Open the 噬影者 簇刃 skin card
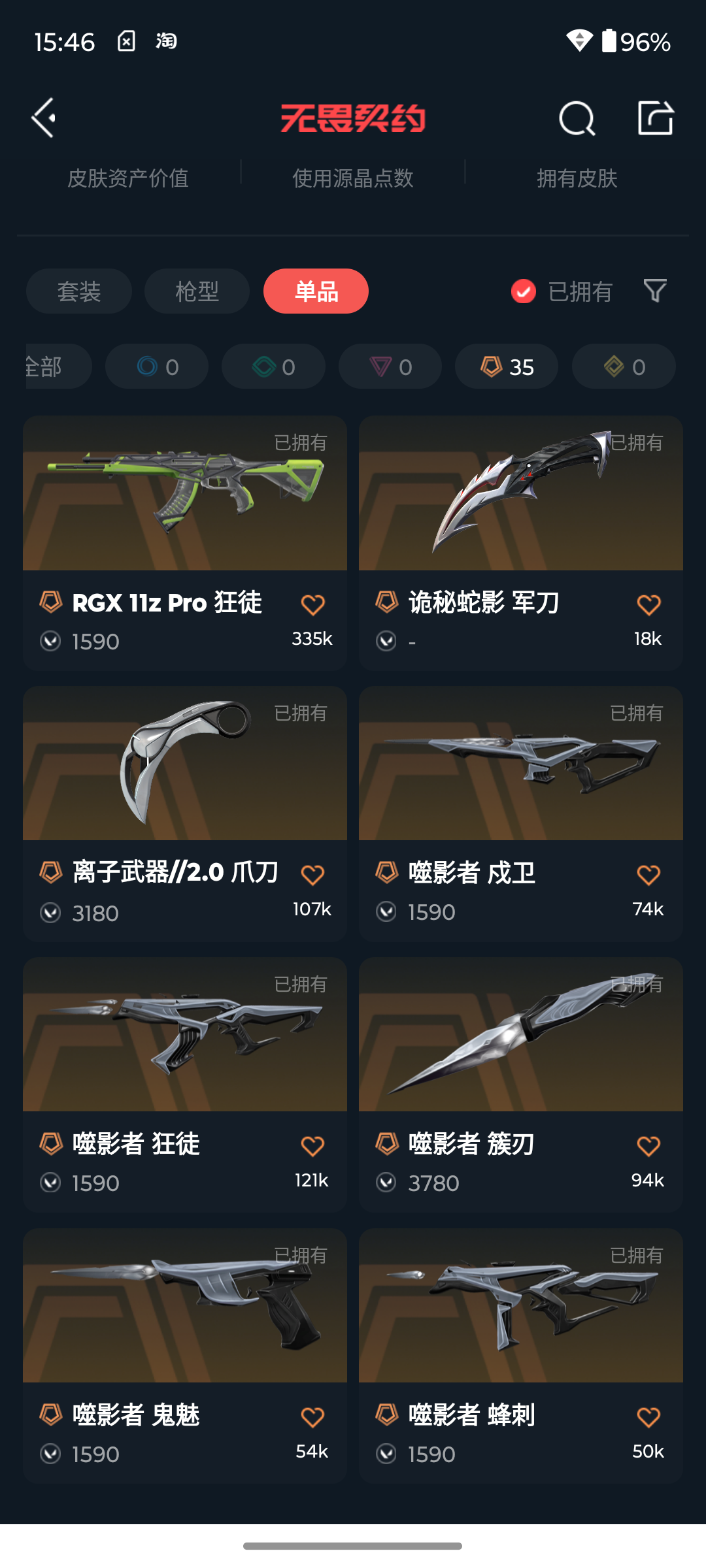The image size is (706, 1568). (521, 1085)
